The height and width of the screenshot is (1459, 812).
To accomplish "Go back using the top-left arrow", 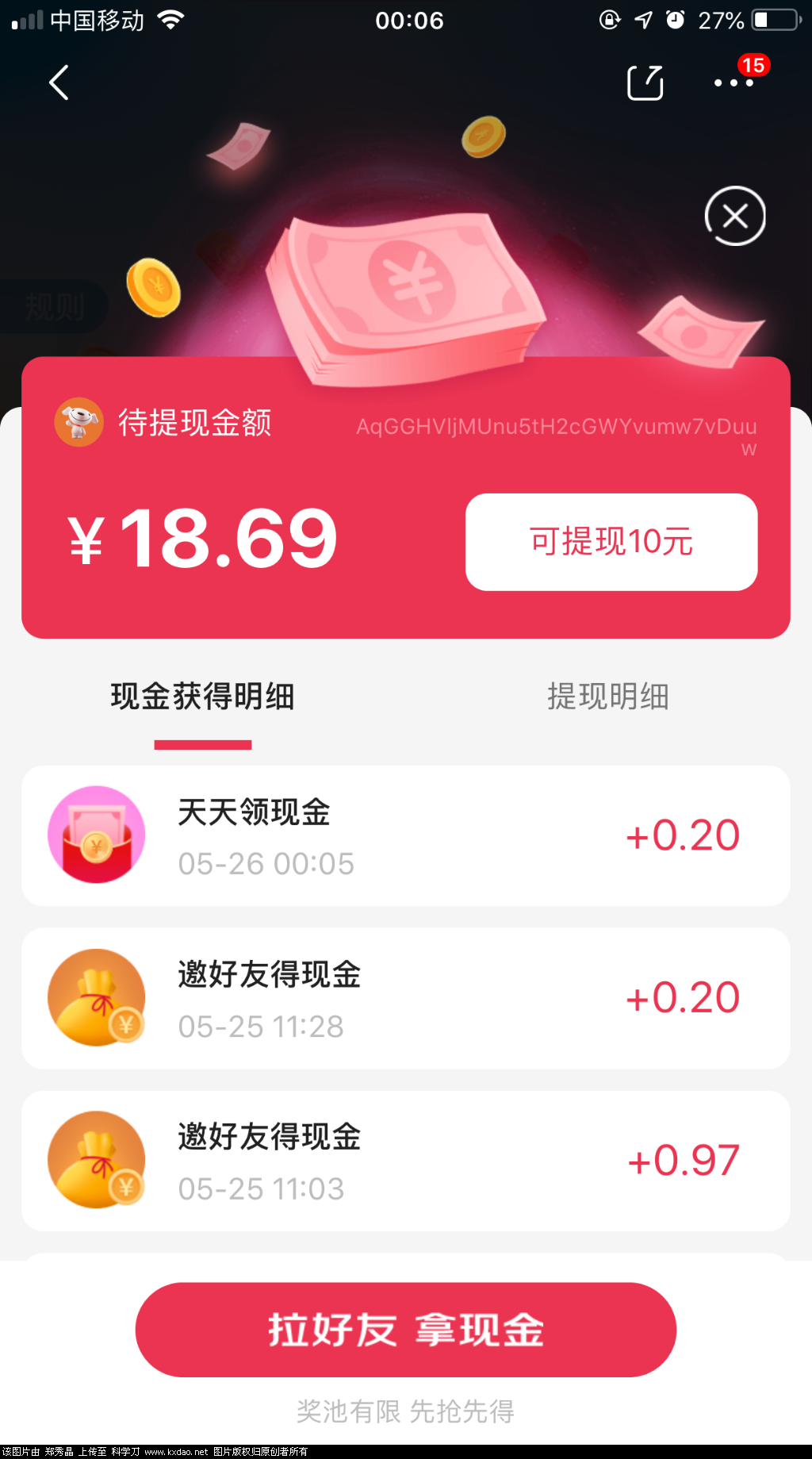I will [59, 83].
